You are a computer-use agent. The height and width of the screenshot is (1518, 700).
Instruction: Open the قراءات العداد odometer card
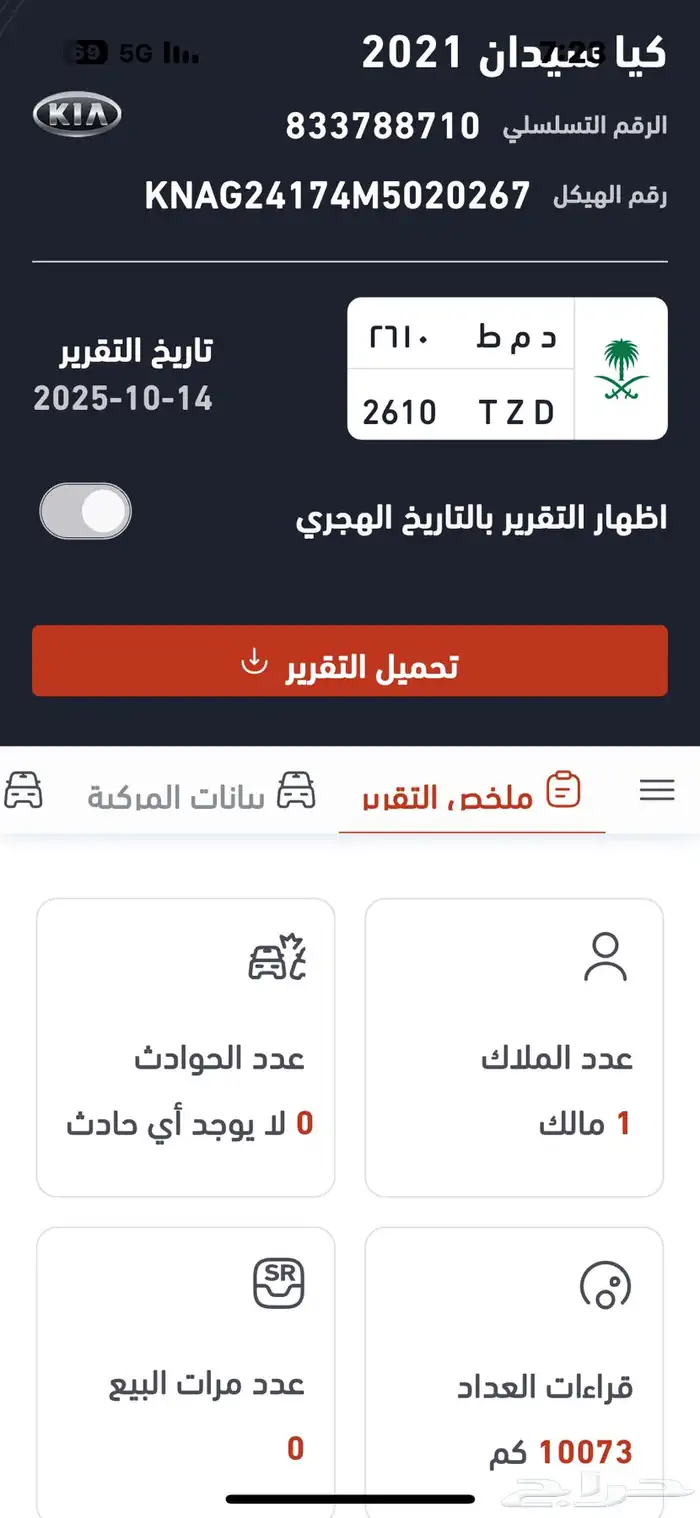click(x=514, y=1372)
